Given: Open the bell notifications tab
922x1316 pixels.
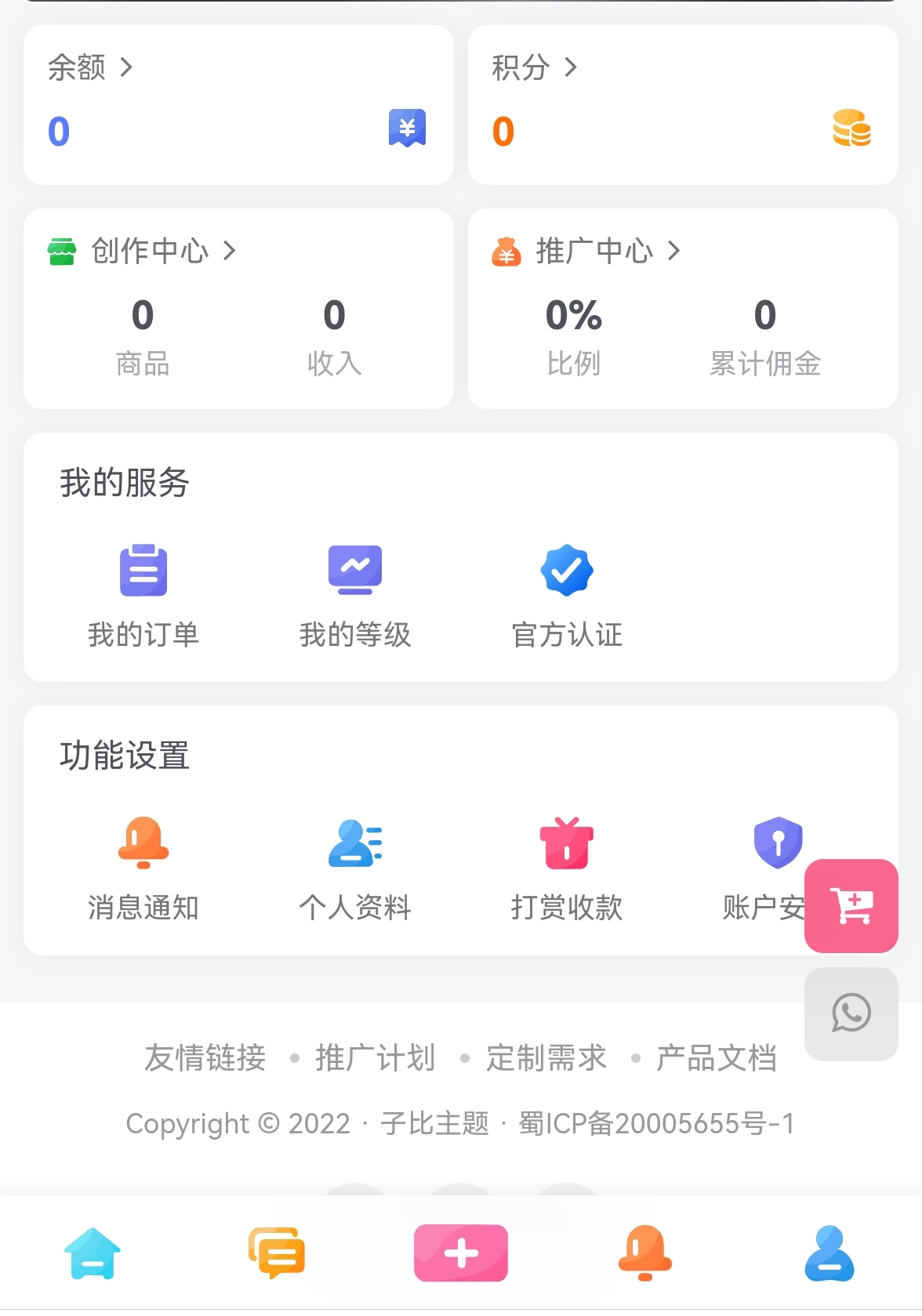Looking at the screenshot, I should point(645,1251).
